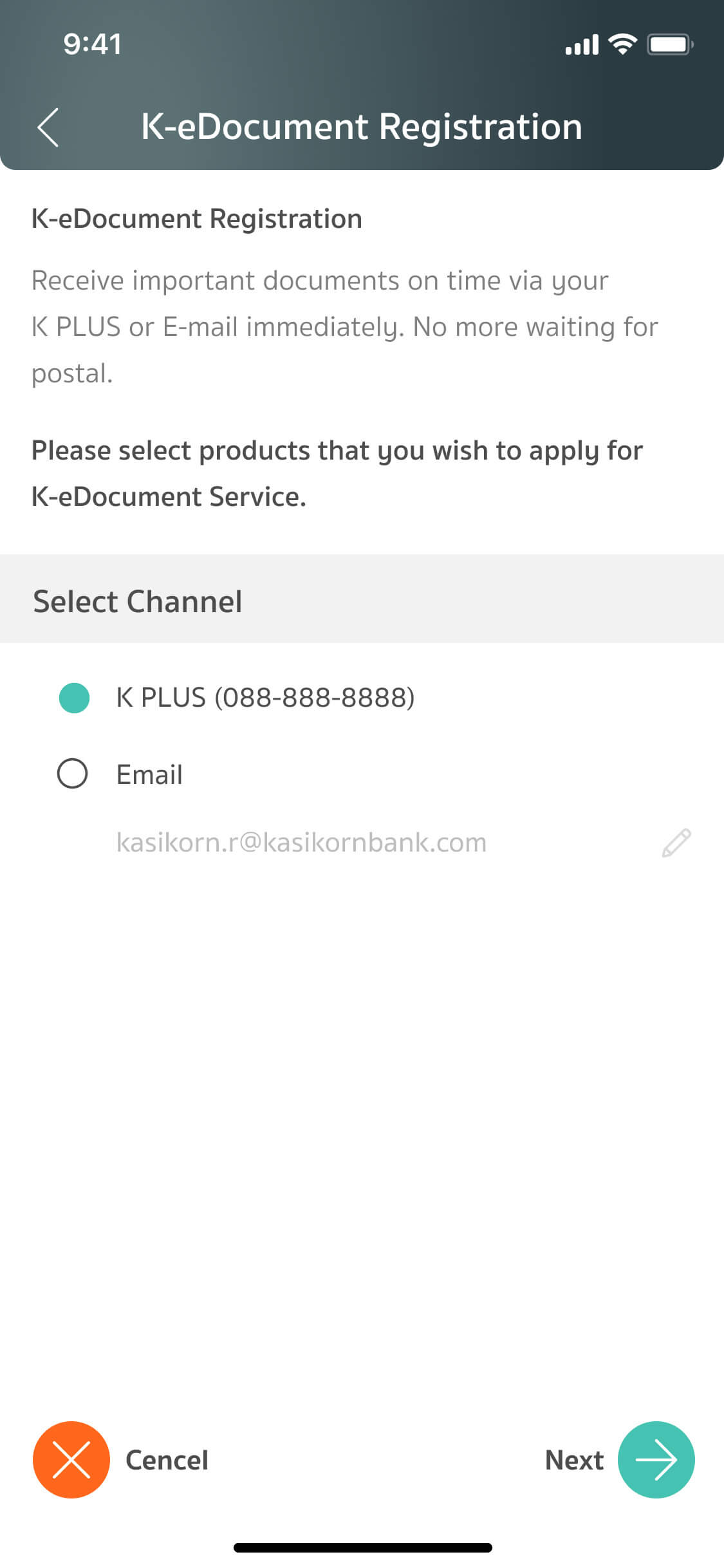Go back using the header arrow
The height and width of the screenshot is (1568, 724).
click(48, 127)
